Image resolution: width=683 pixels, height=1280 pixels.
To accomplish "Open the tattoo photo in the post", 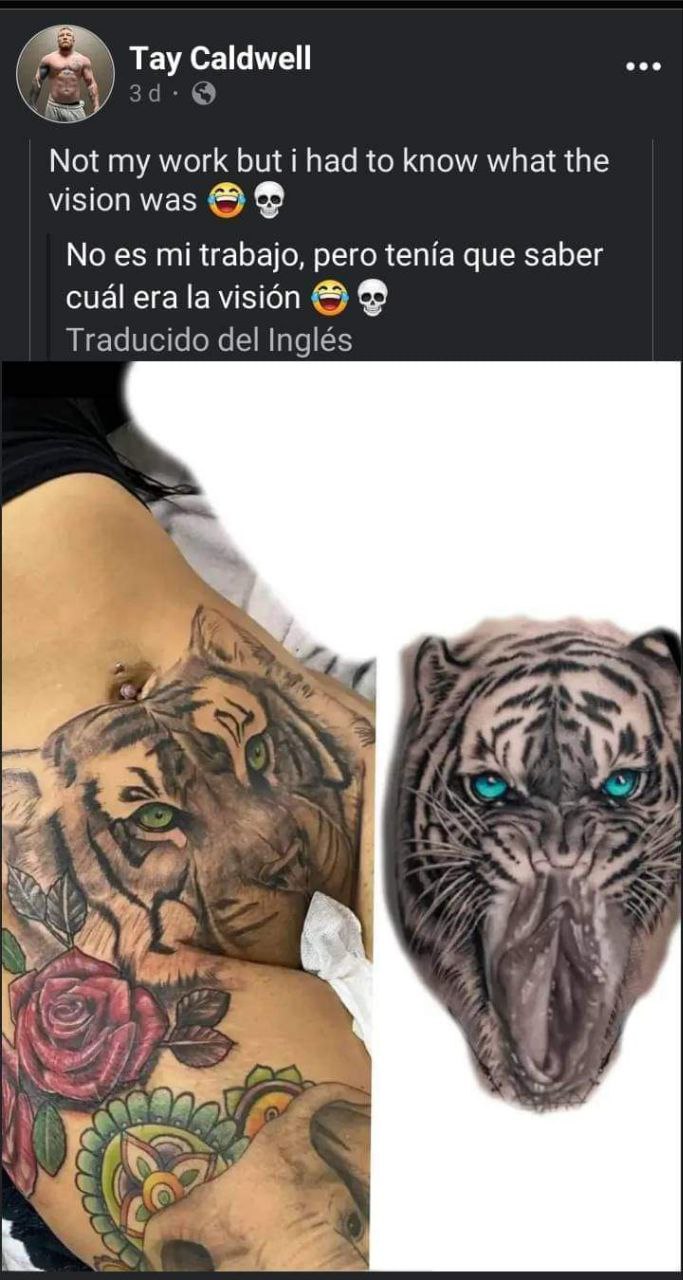I will coord(341,815).
